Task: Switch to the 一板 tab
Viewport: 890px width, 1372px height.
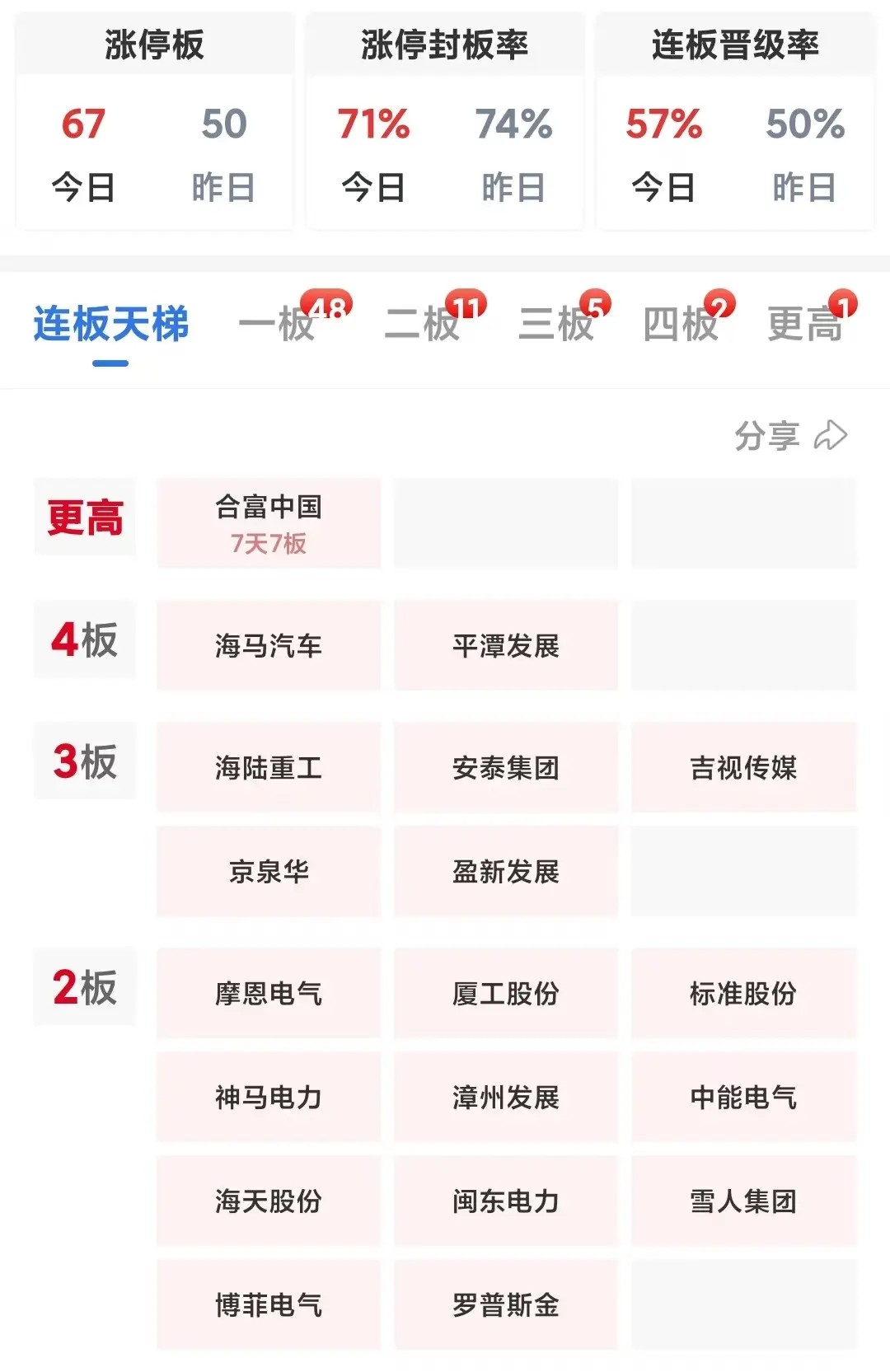Action: tap(278, 324)
